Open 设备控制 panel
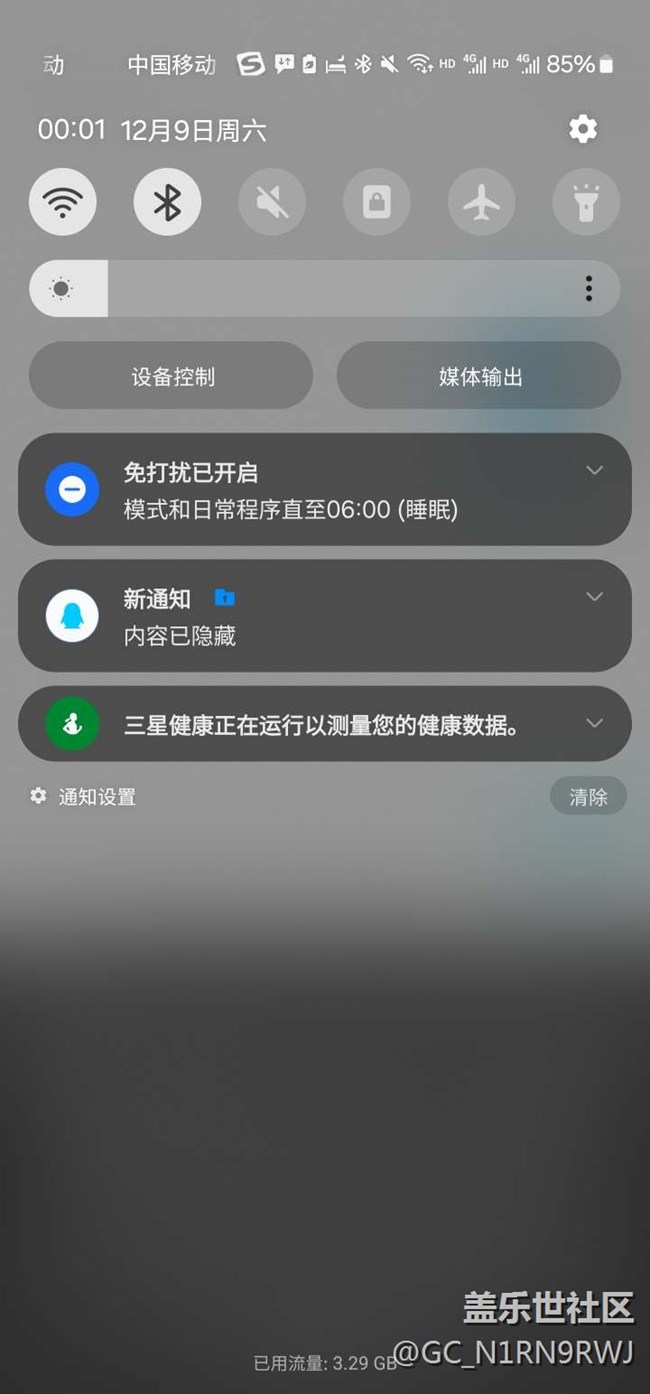 coord(171,376)
